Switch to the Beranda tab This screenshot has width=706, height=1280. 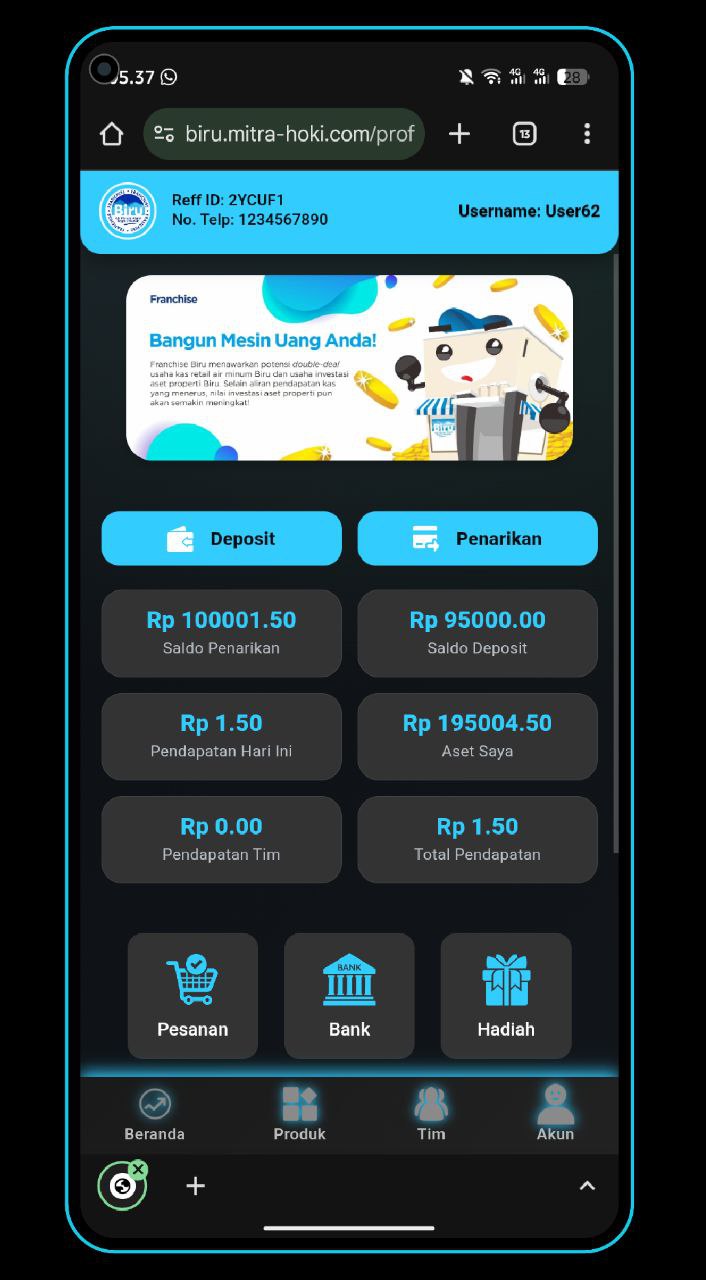[154, 1114]
